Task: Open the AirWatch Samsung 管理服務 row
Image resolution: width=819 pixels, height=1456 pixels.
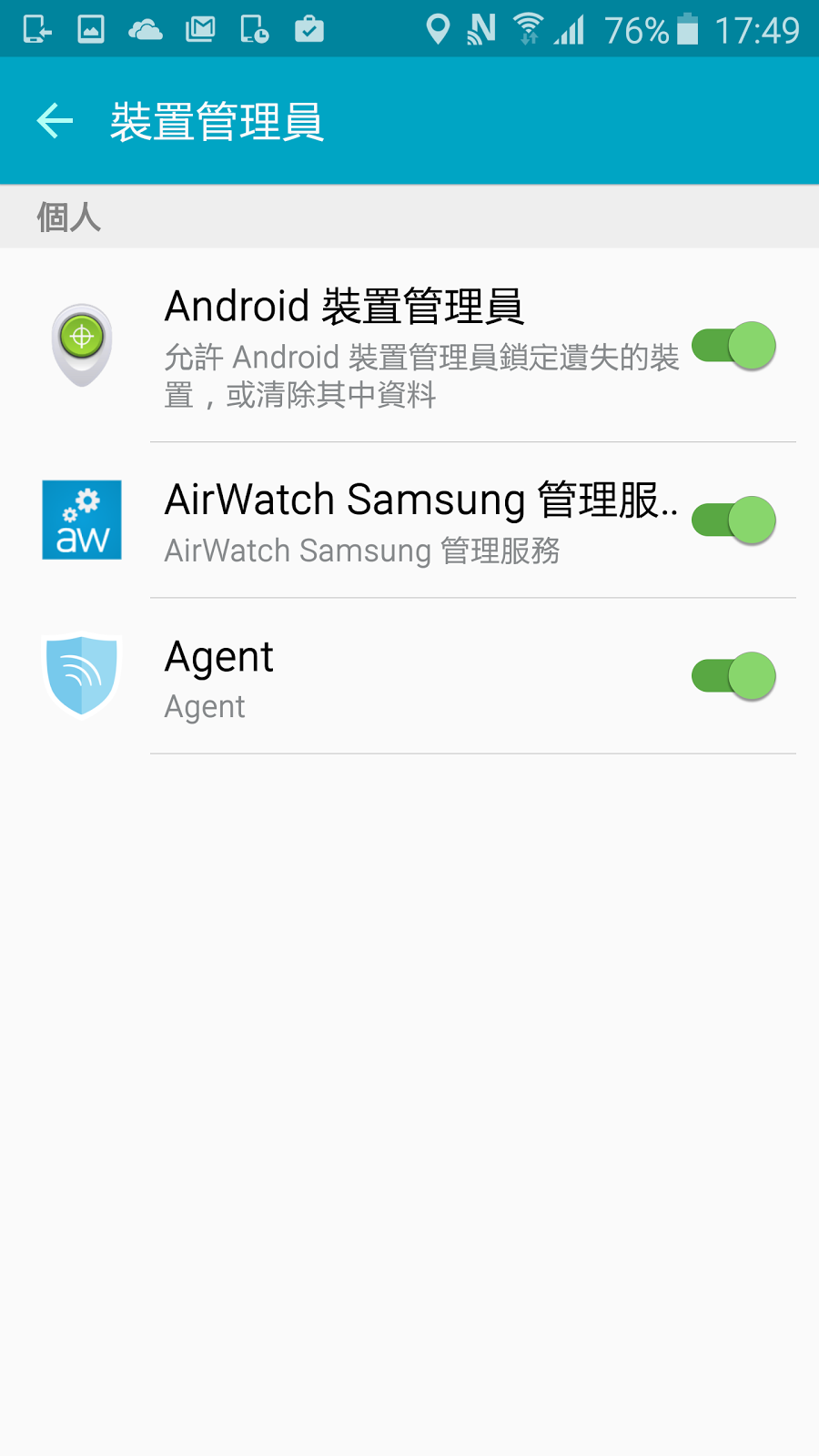Action: pos(409,521)
